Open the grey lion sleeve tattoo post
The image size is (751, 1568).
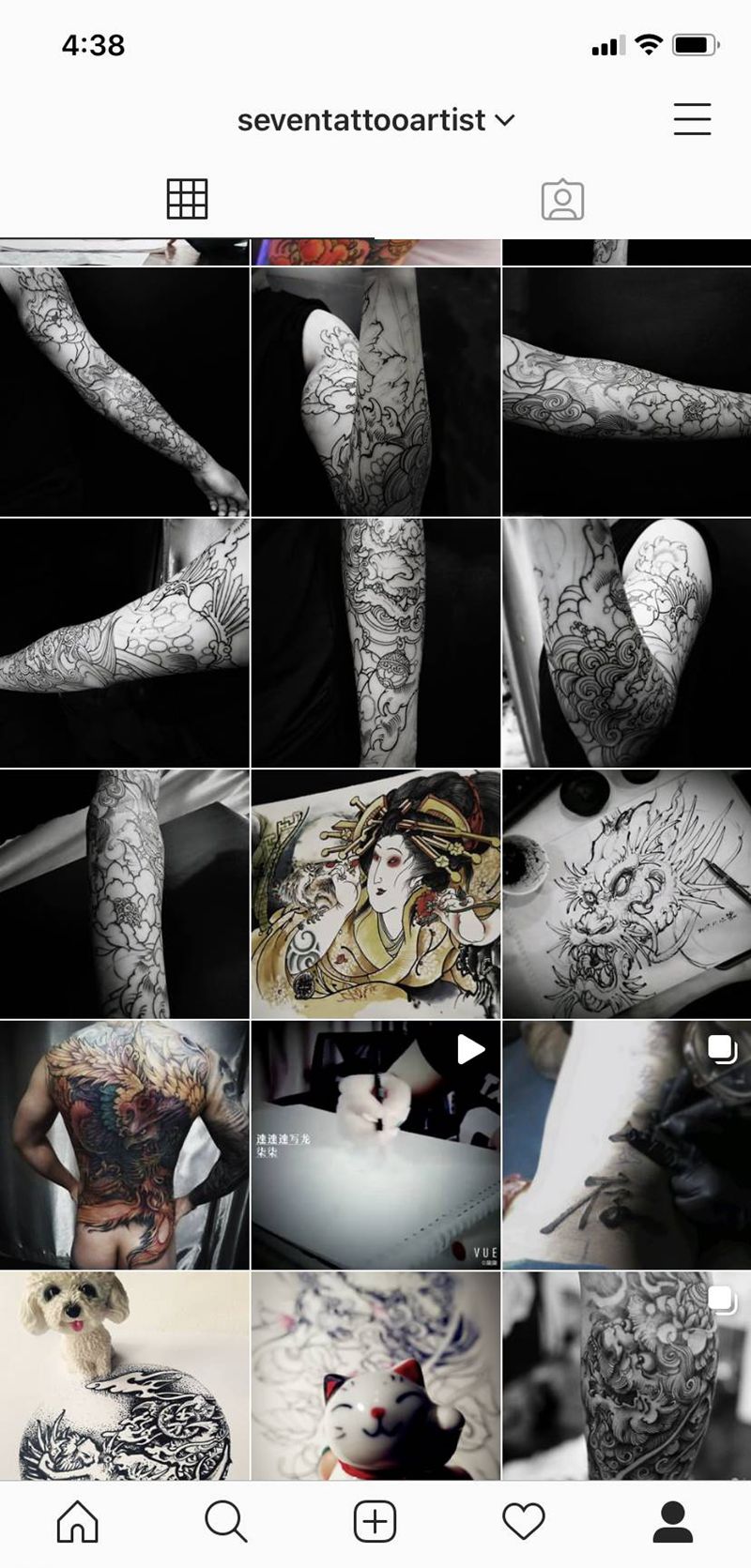coord(626,1375)
